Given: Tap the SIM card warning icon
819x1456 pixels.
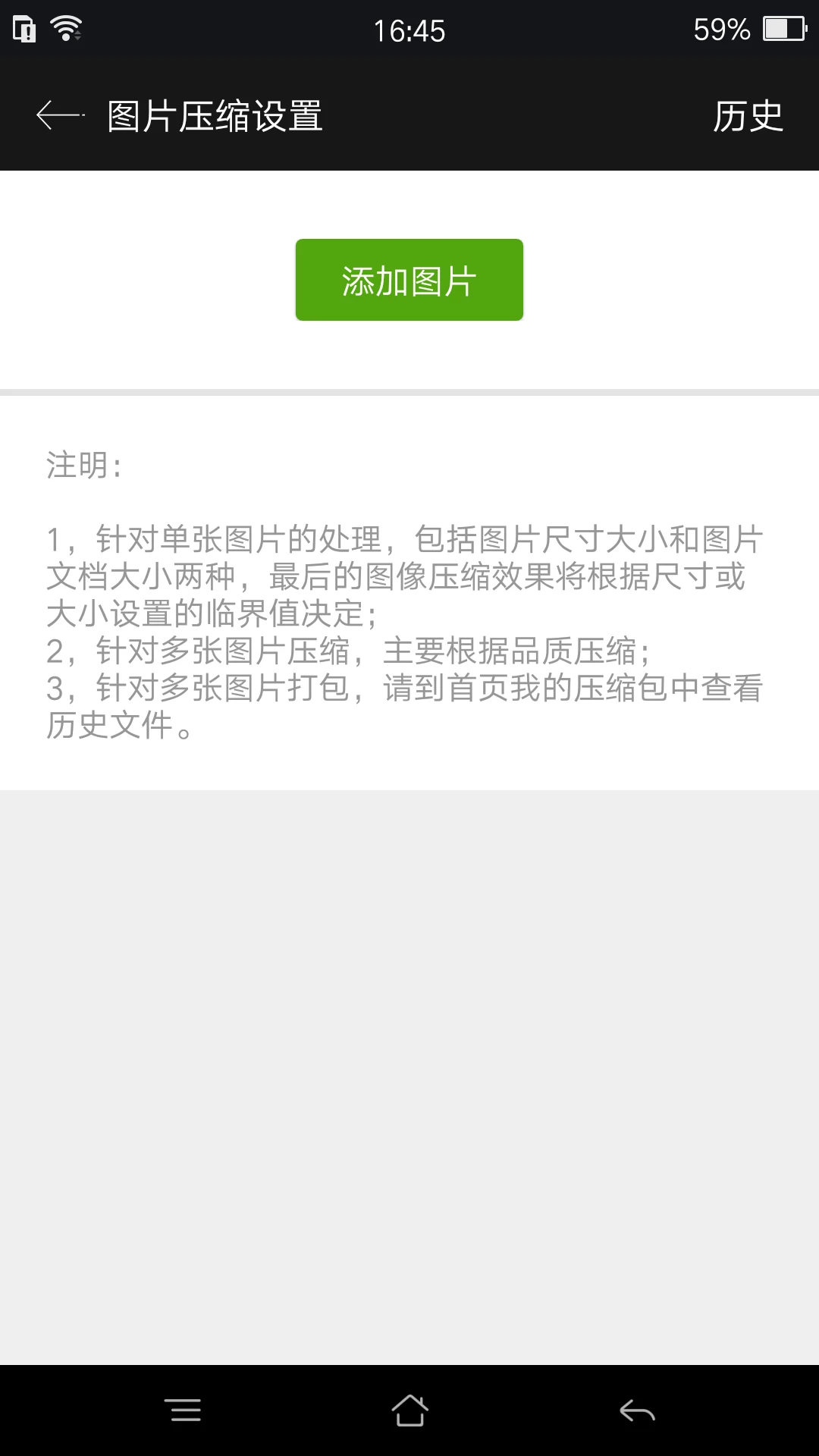Looking at the screenshot, I should 21,29.
